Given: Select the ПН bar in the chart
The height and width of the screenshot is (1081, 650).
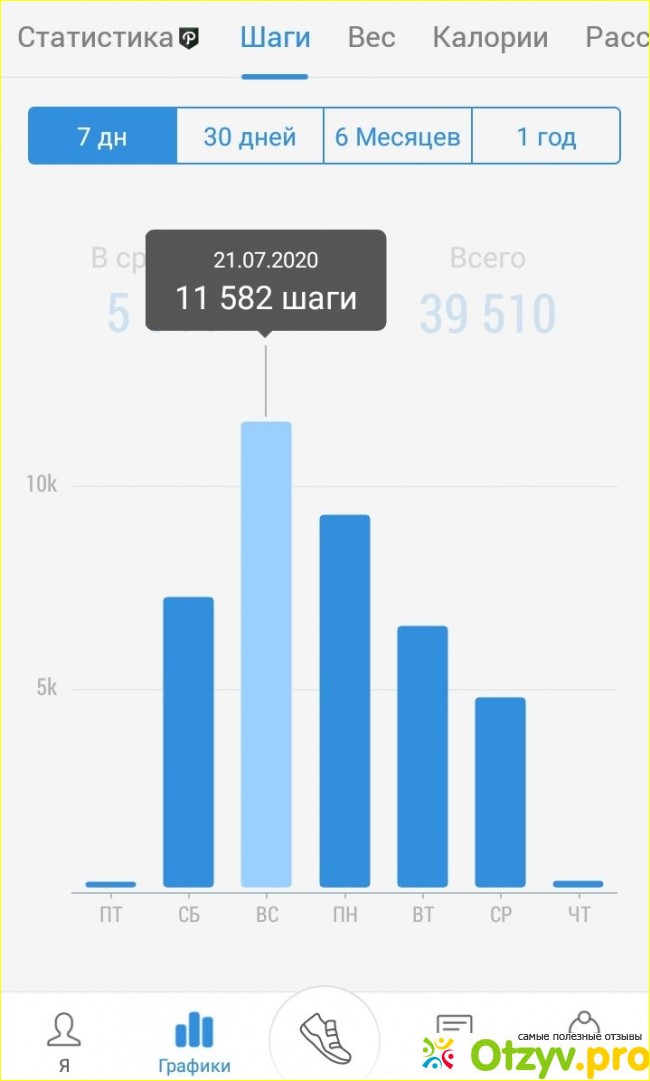Looking at the screenshot, I should click(345, 700).
